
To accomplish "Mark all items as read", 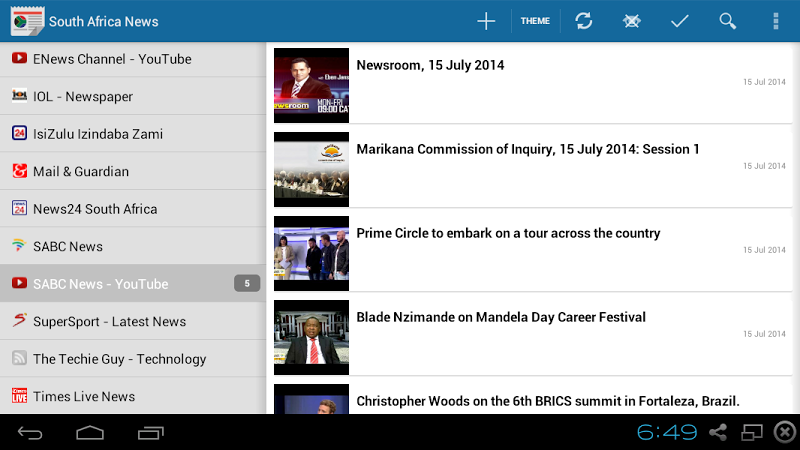I will pyautogui.click(x=680, y=21).
